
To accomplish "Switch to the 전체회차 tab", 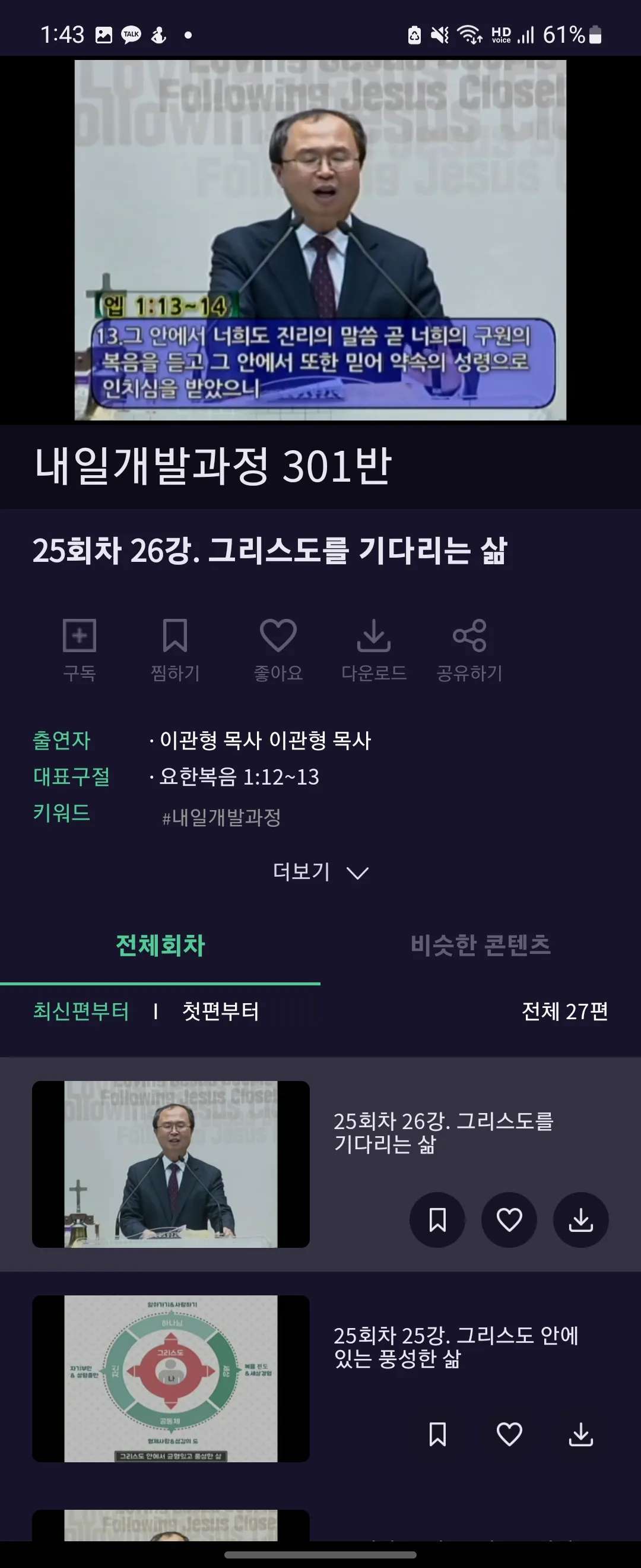I will [160, 946].
